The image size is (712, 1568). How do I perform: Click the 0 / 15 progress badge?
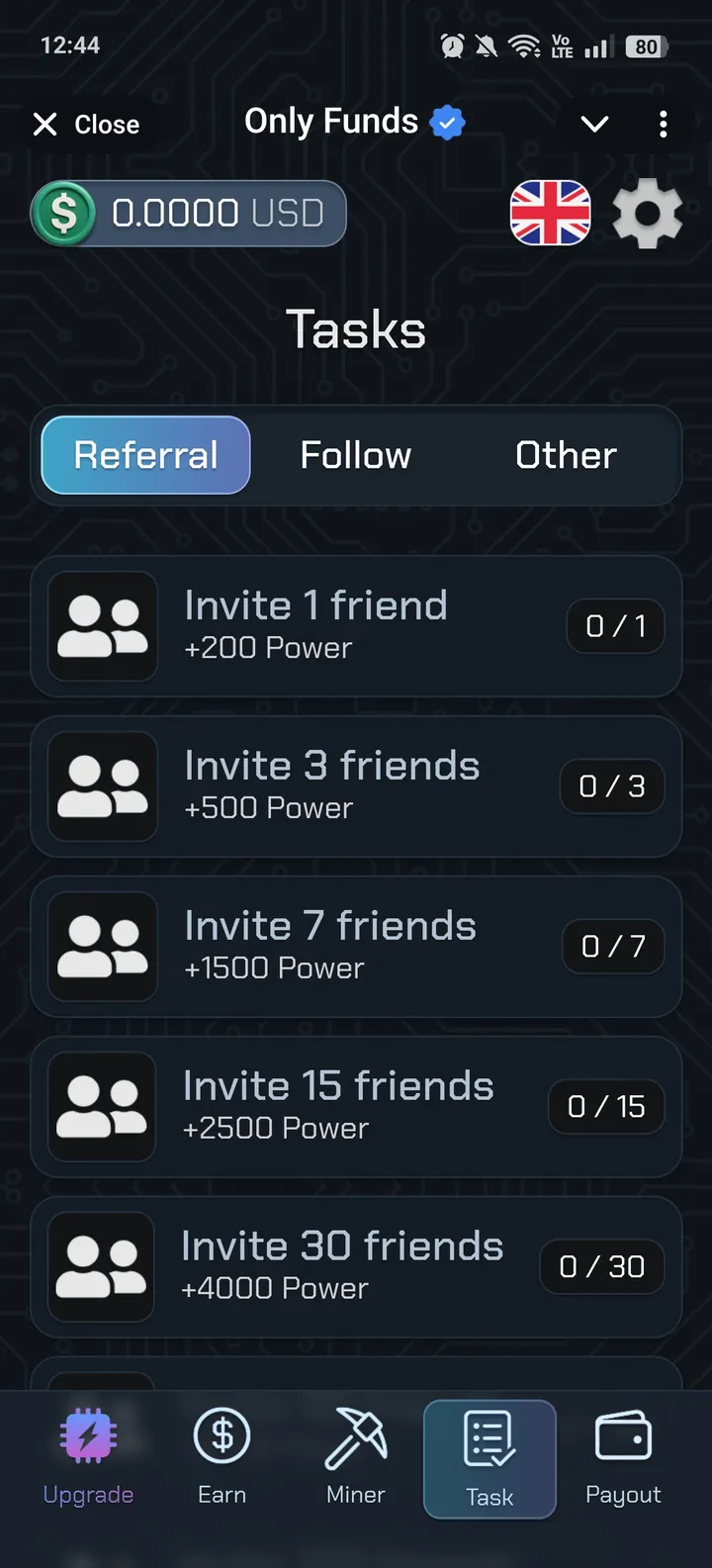click(x=605, y=1106)
